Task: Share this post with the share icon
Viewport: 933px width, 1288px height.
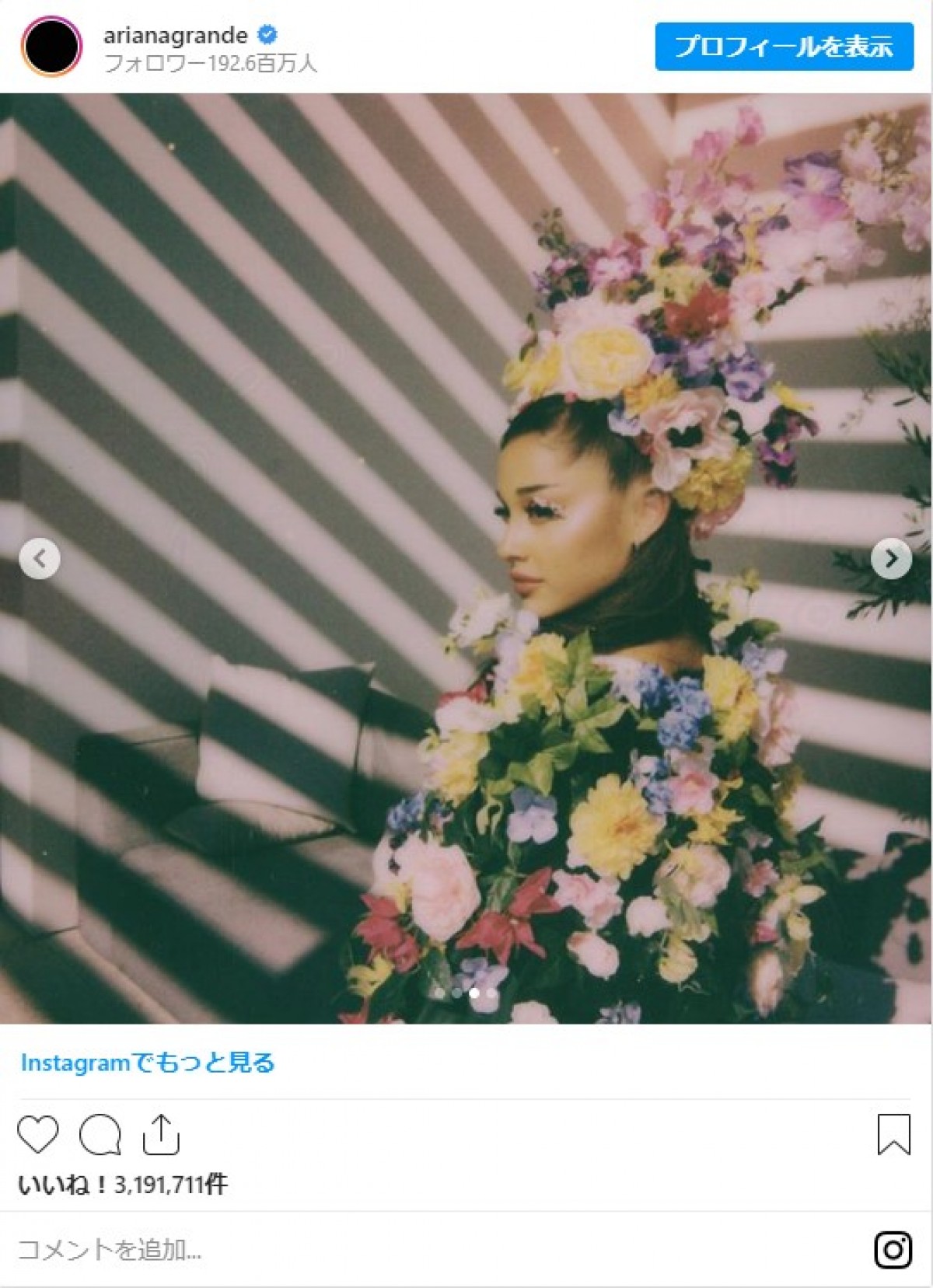Action: [x=161, y=1135]
